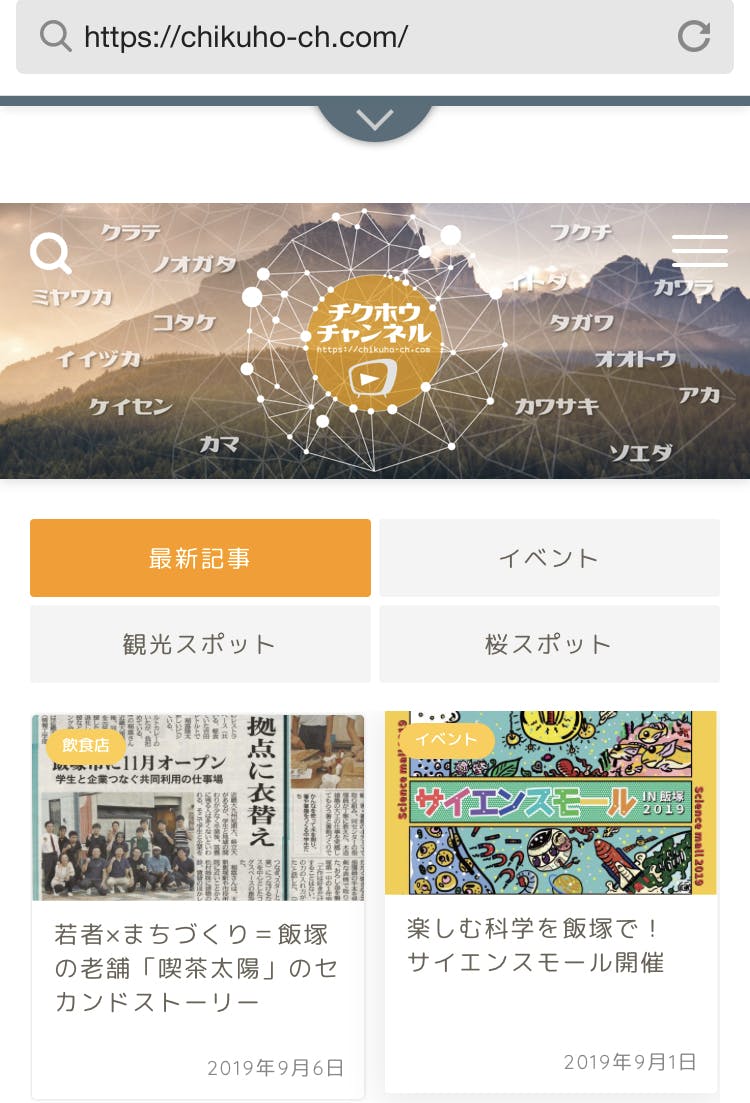Switch to 桜スポット tab
This screenshot has height=1103, width=750.
click(x=549, y=644)
